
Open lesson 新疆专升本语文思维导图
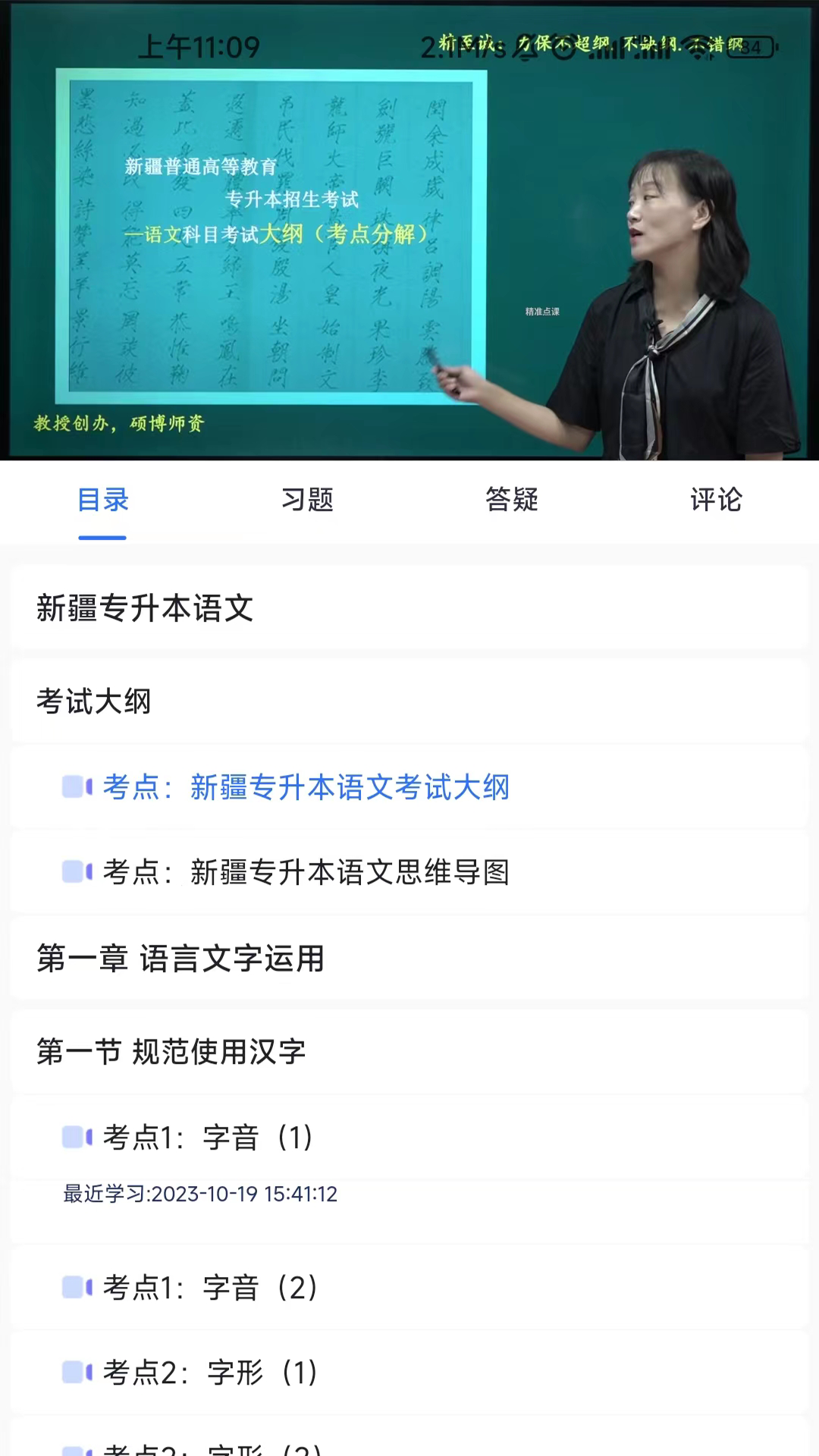[306, 873]
